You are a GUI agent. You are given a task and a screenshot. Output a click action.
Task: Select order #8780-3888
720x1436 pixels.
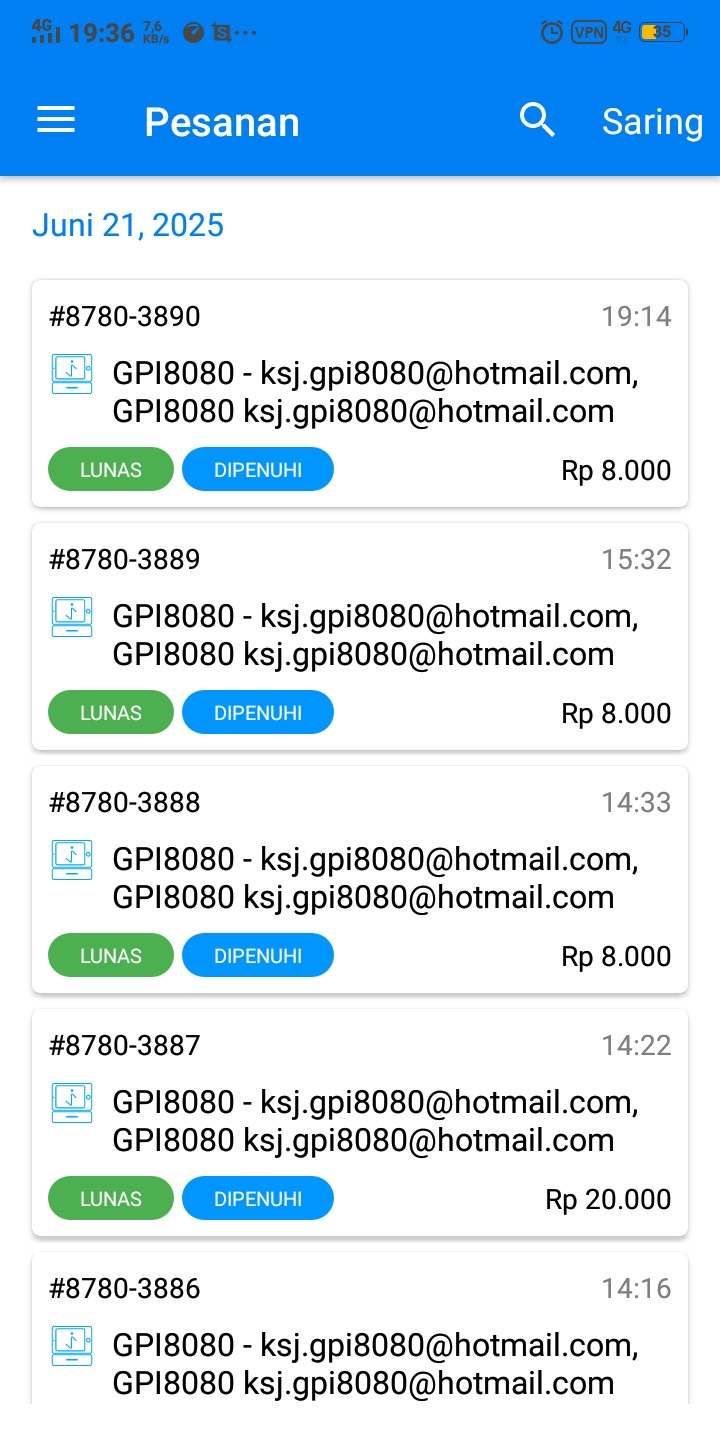pyautogui.click(x=360, y=879)
